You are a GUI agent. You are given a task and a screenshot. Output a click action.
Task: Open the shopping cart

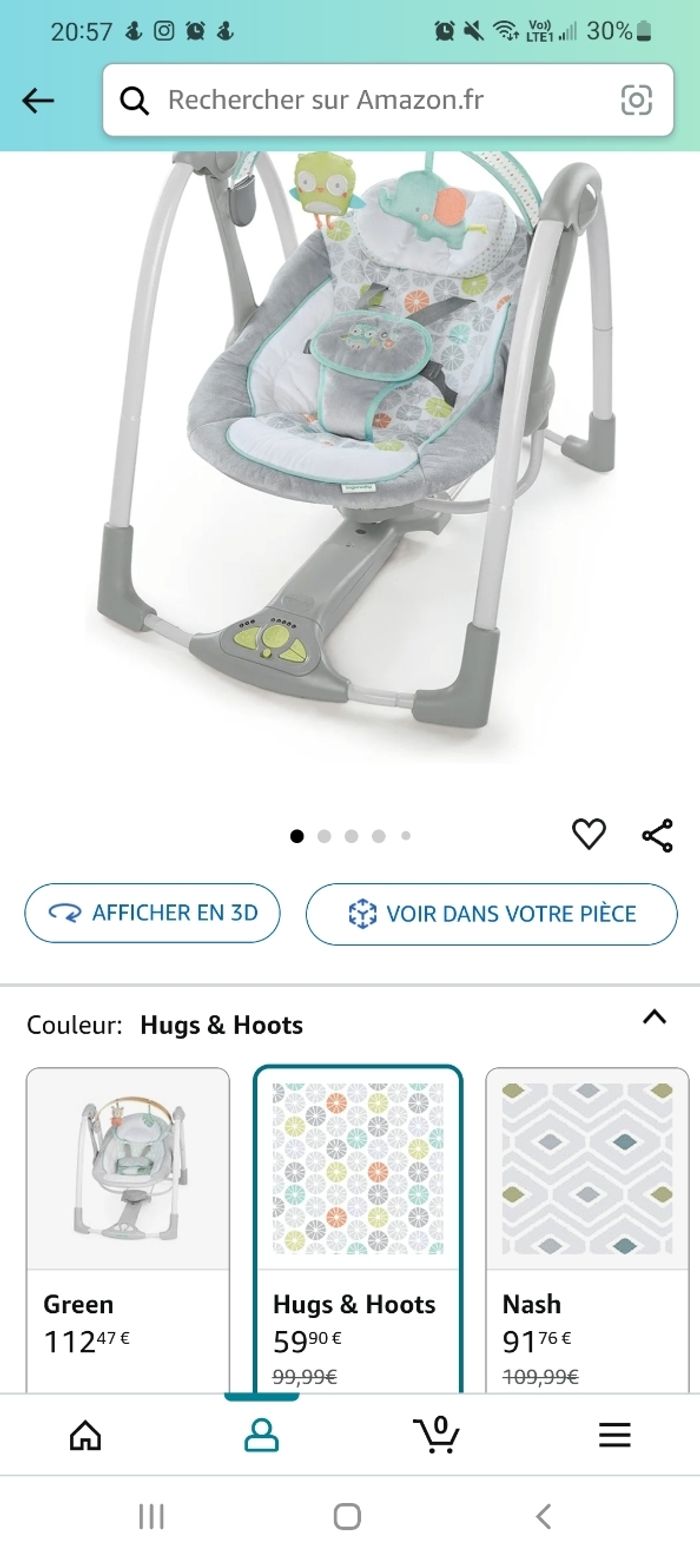(x=437, y=1436)
